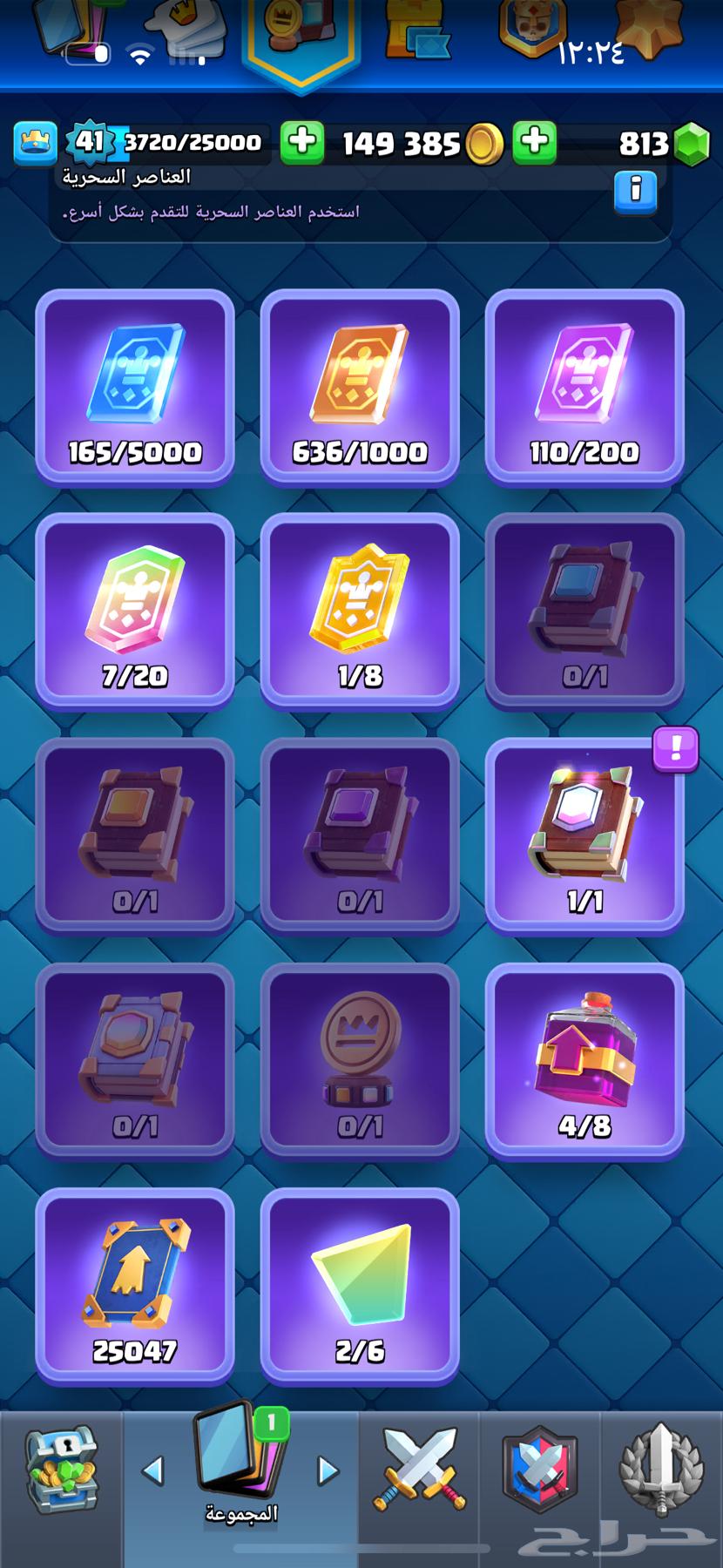Image resolution: width=723 pixels, height=1568 pixels.
Task: Switch to the shop chest tab
Action: pos(61,1470)
